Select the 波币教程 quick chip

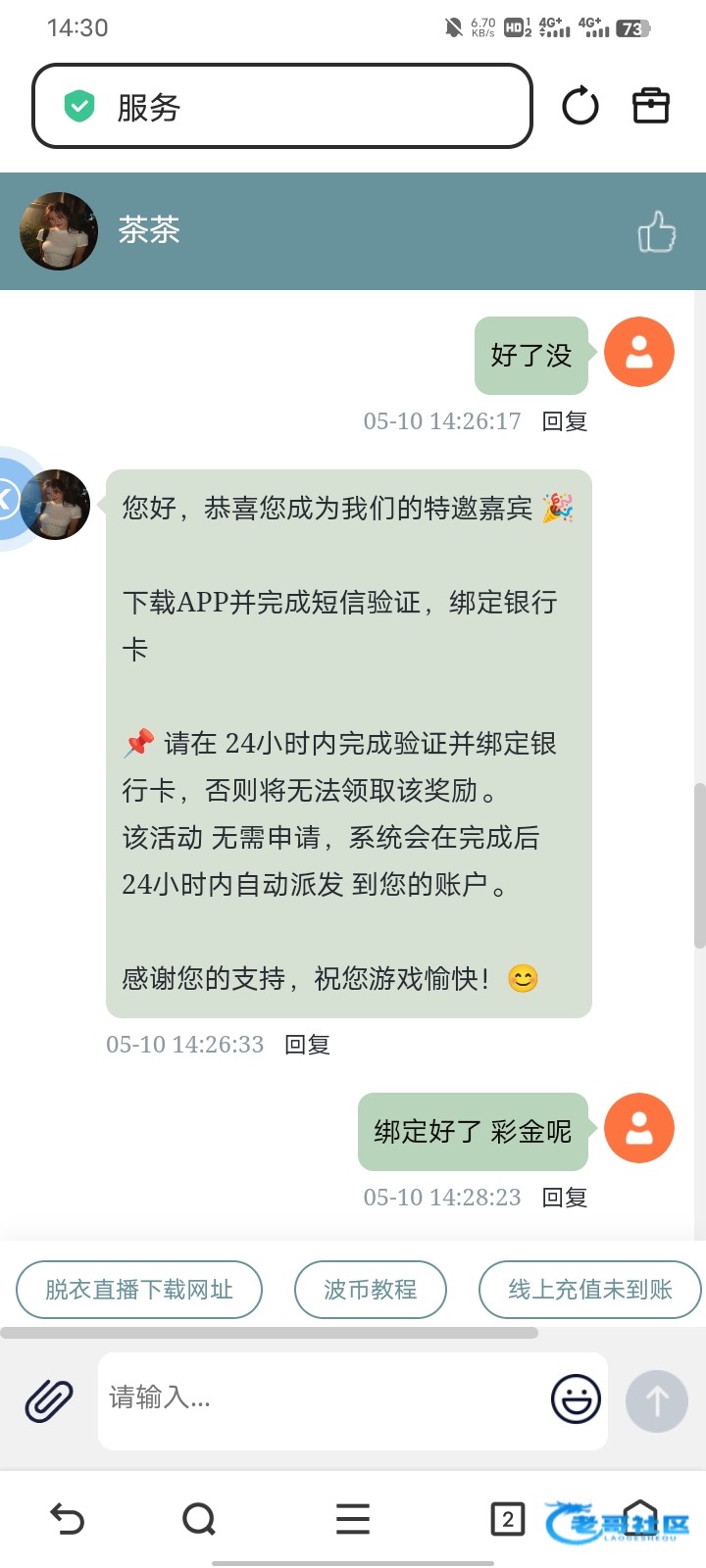coord(371,1290)
